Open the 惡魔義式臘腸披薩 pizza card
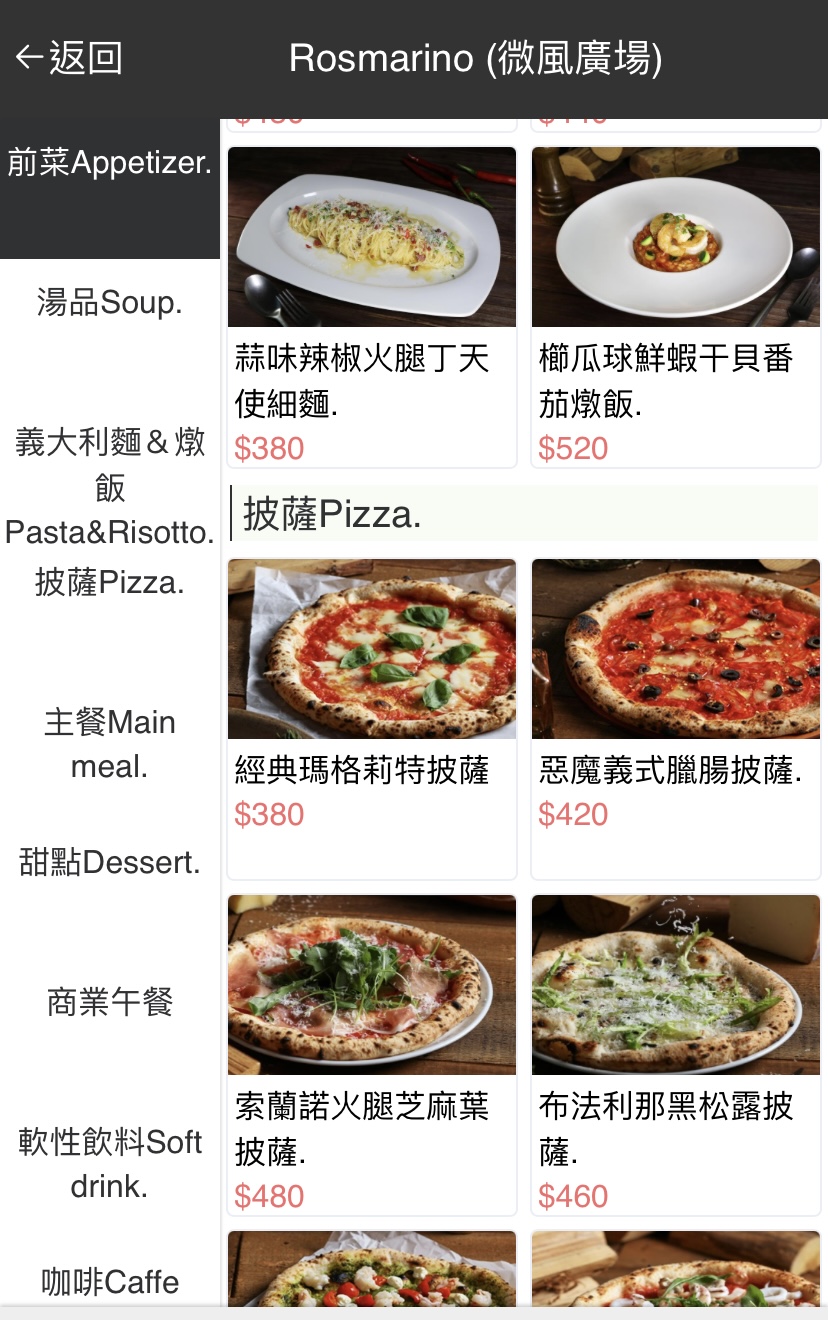 coord(676,718)
